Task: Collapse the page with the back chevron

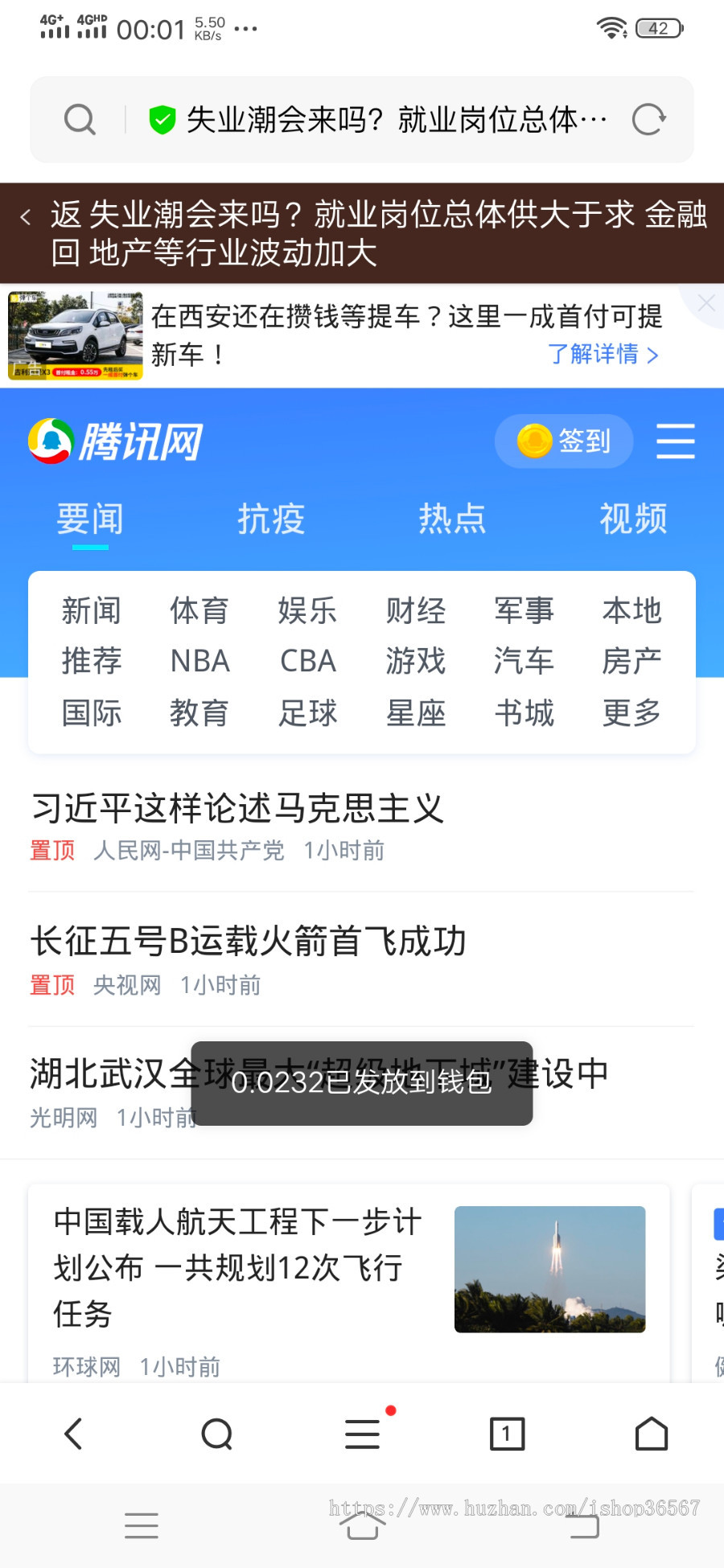Action: 25,217
